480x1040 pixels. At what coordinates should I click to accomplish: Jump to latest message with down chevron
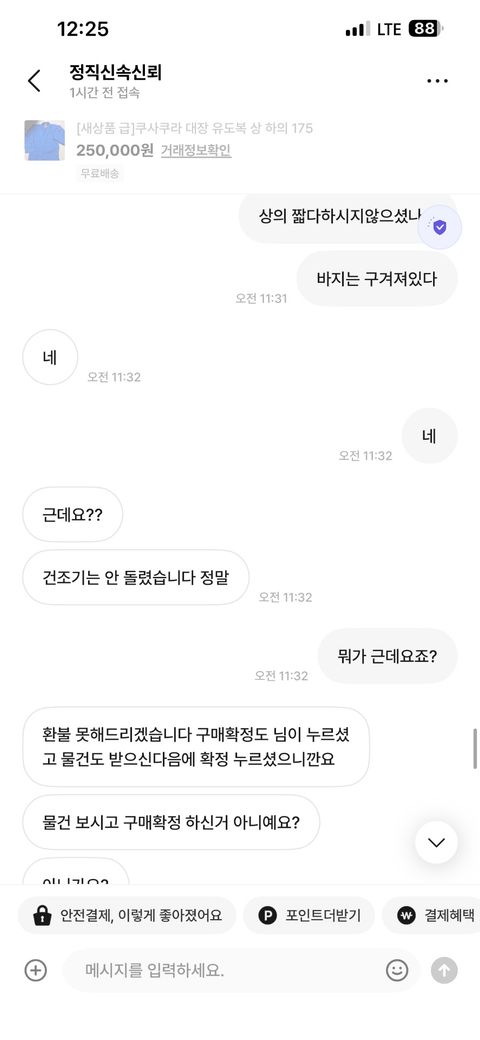point(436,842)
